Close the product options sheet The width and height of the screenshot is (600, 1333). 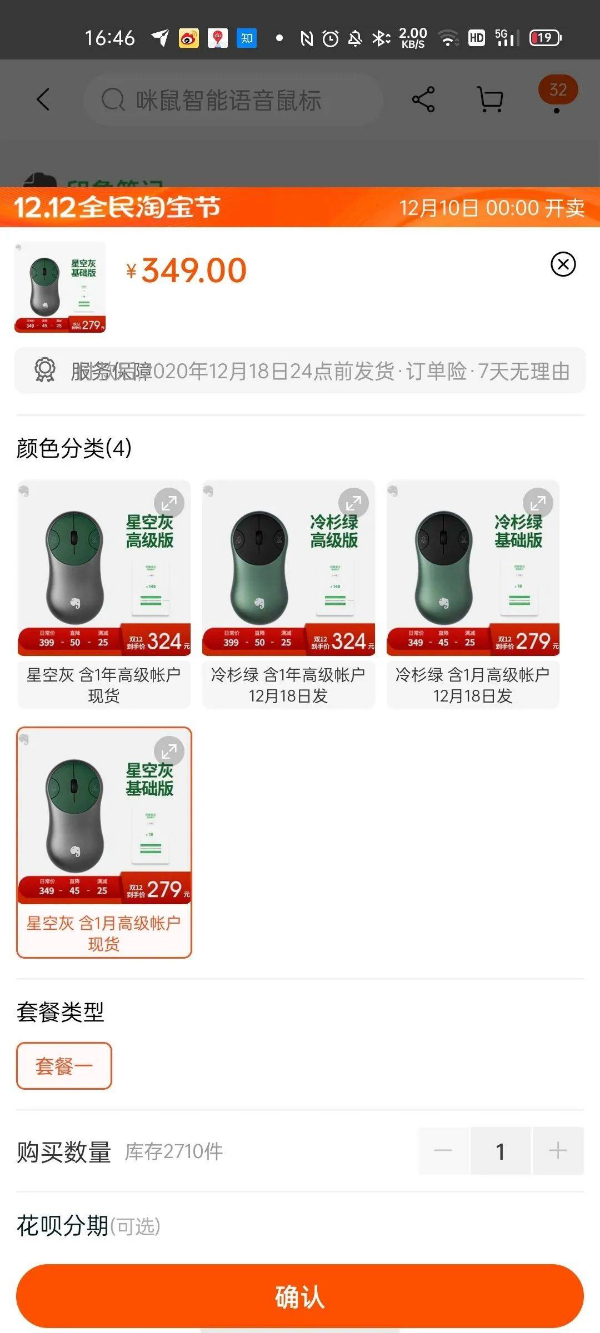click(563, 264)
